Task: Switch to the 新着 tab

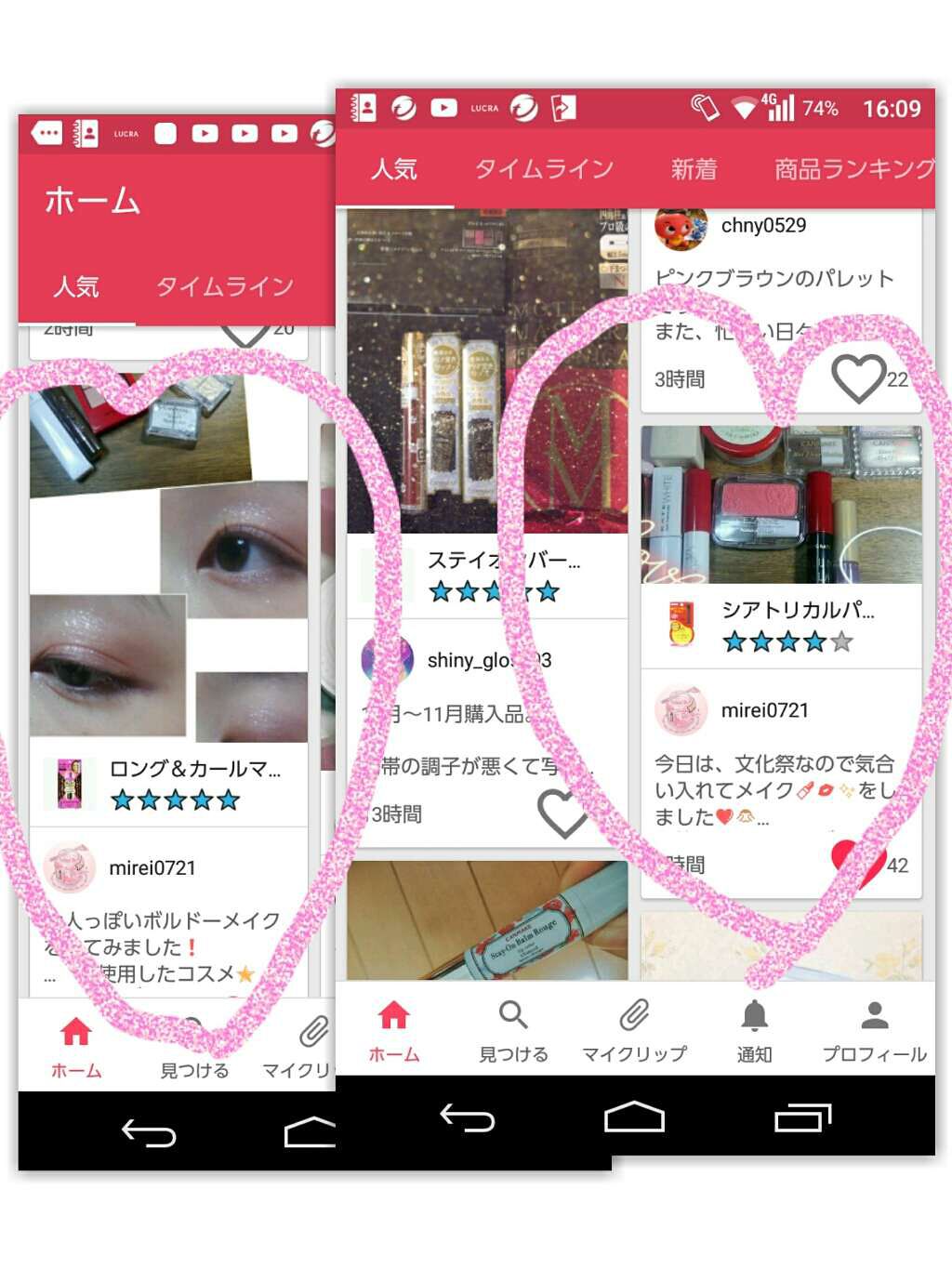Action: point(695,168)
